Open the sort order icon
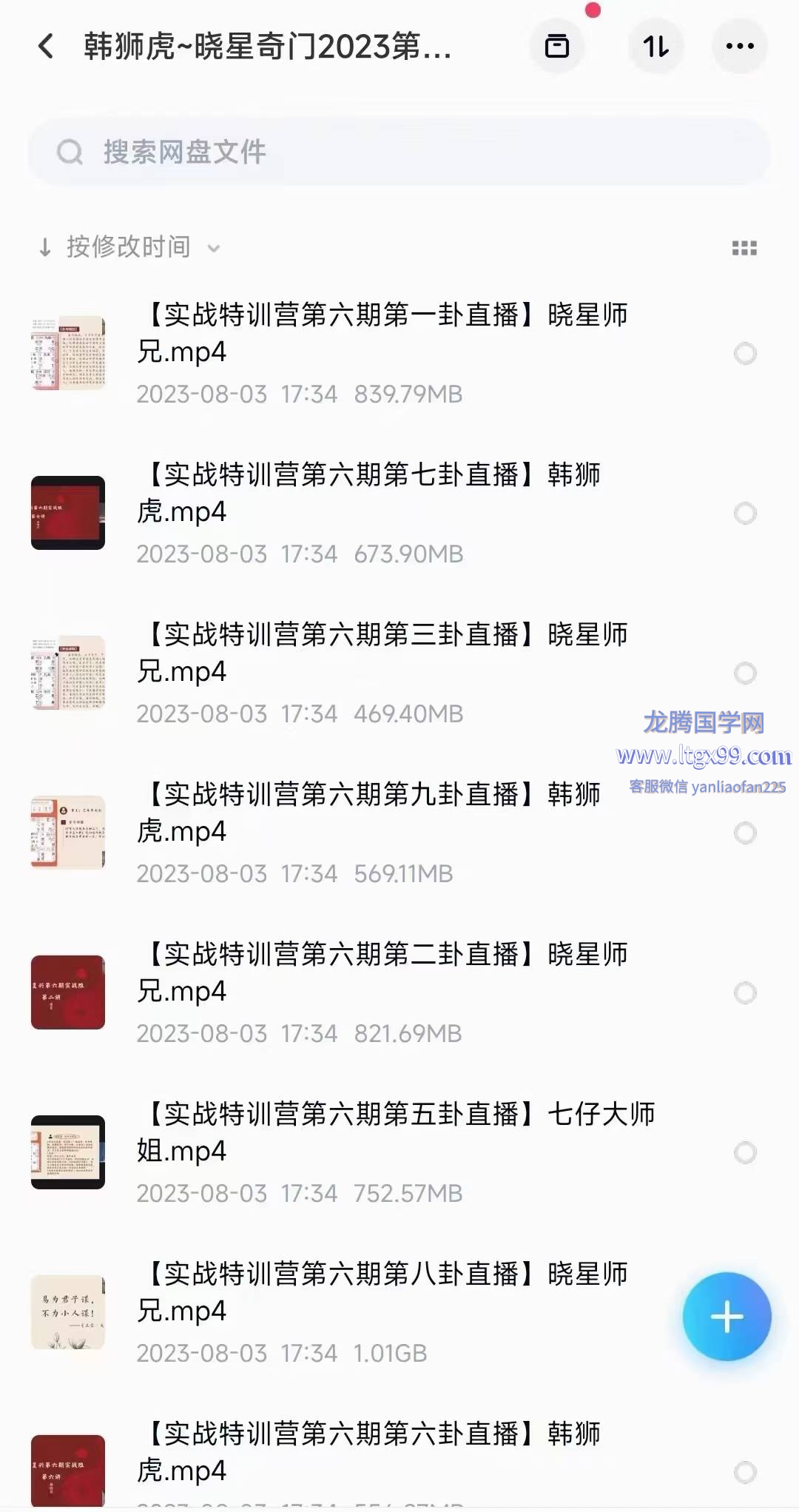The width and height of the screenshot is (799, 1512). (x=655, y=47)
